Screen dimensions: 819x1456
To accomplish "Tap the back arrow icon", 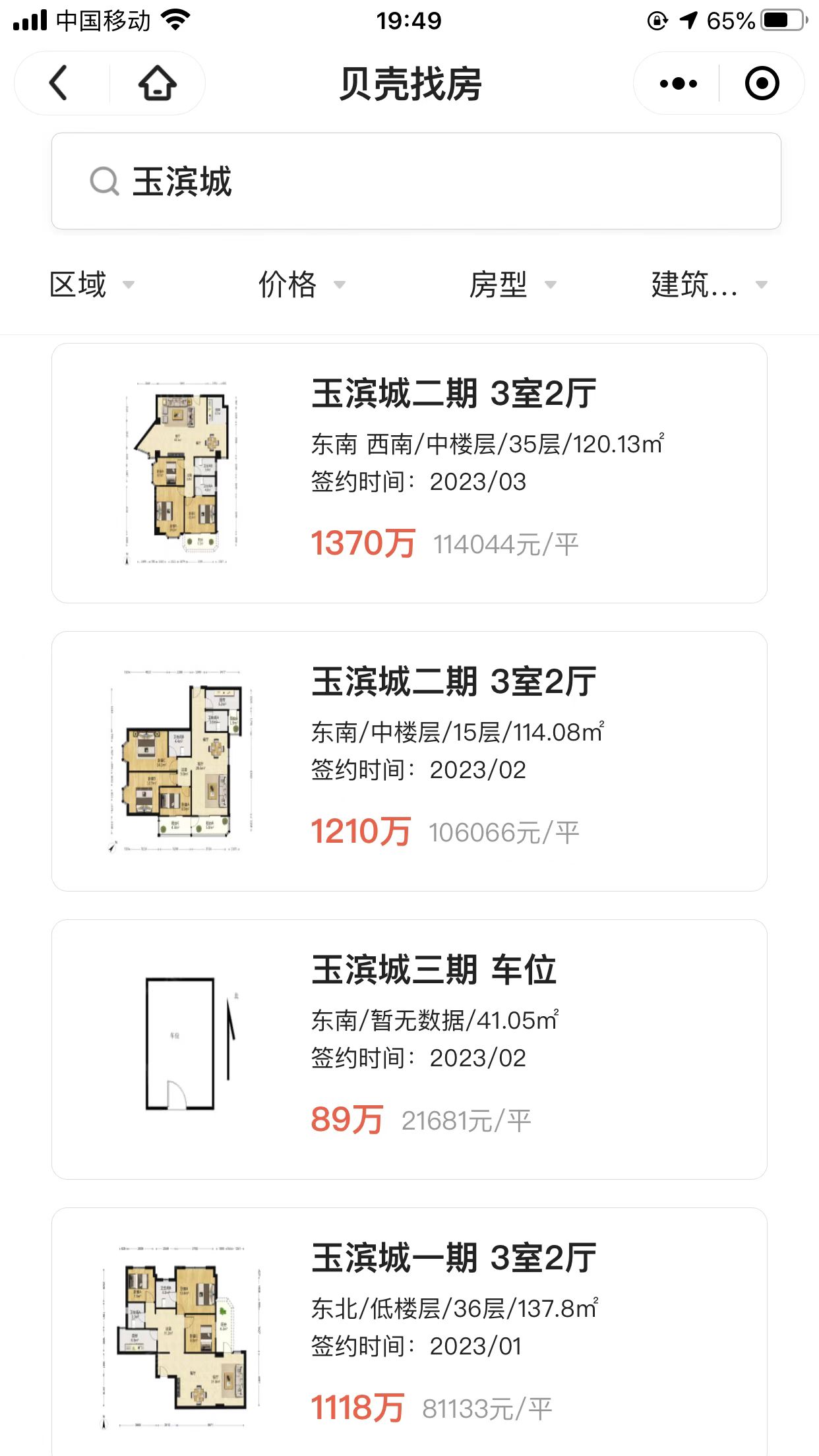I will [x=58, y=83].
